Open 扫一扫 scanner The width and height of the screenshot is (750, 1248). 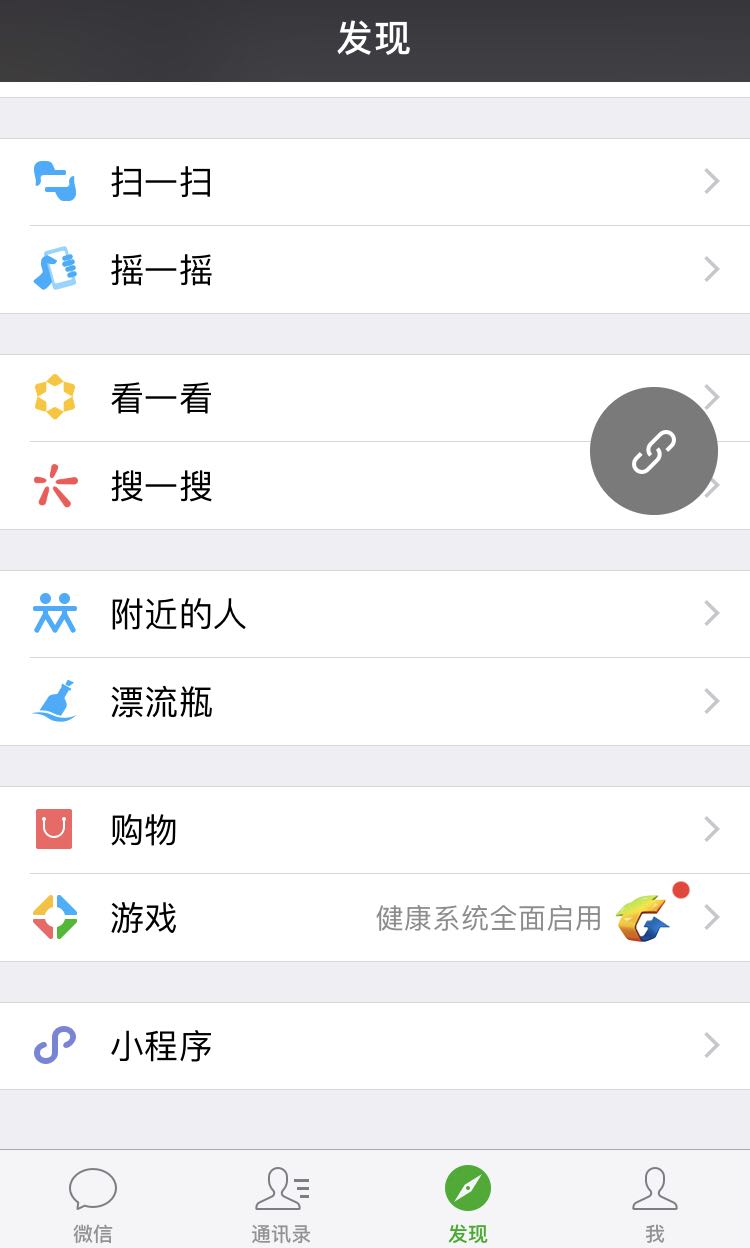pos(375,182)
